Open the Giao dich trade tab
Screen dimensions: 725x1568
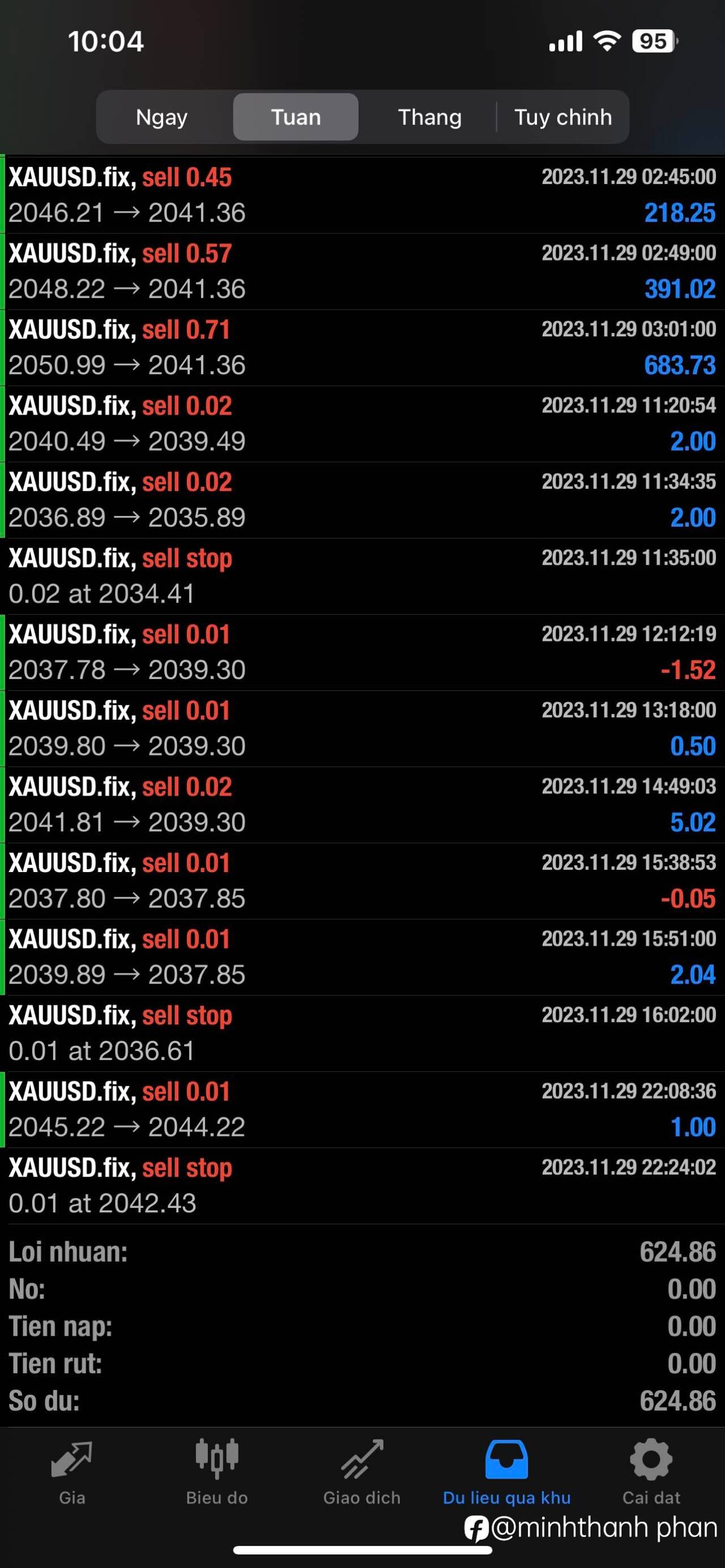(x=362, y=1472)
